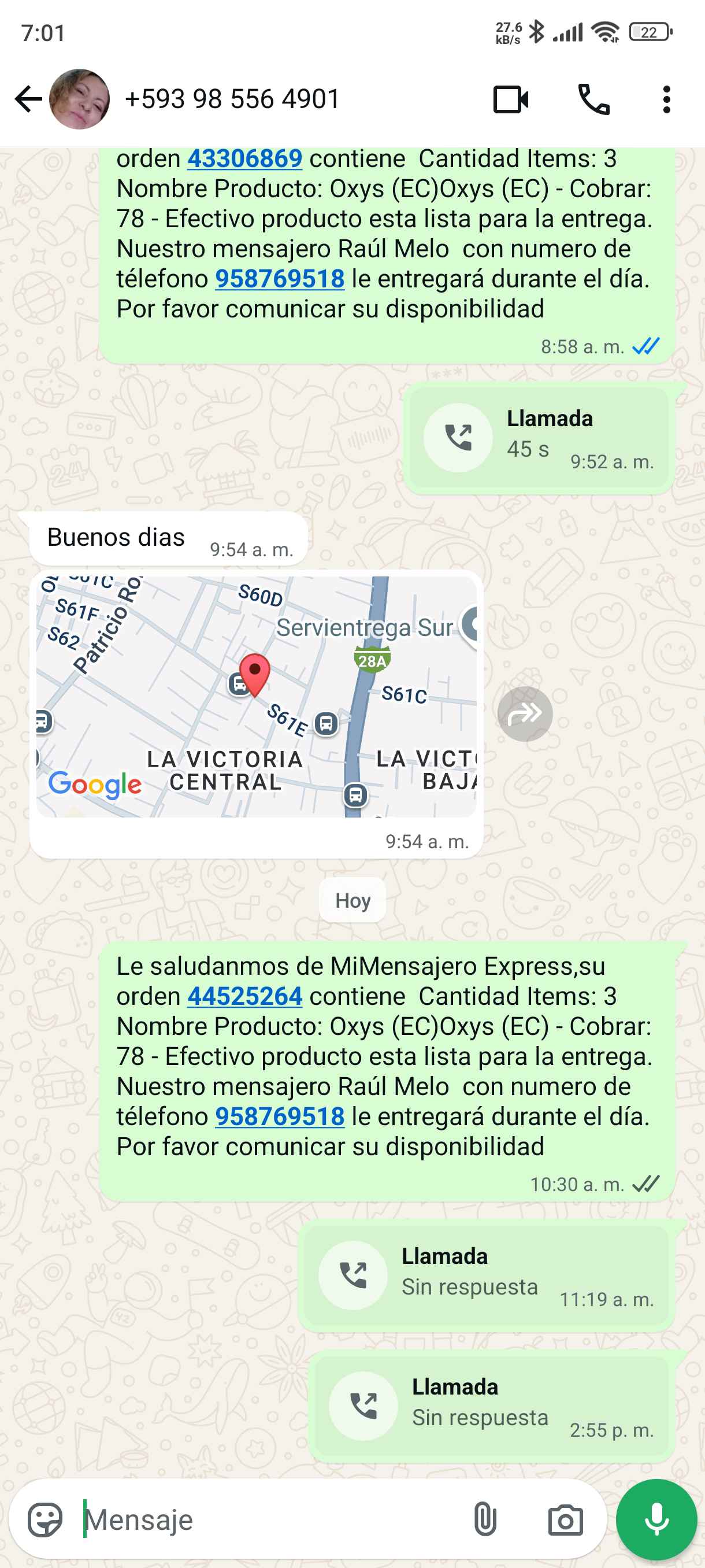Call back from the 45 s call entry
The image size is (705, 1568).
point(458,438)
